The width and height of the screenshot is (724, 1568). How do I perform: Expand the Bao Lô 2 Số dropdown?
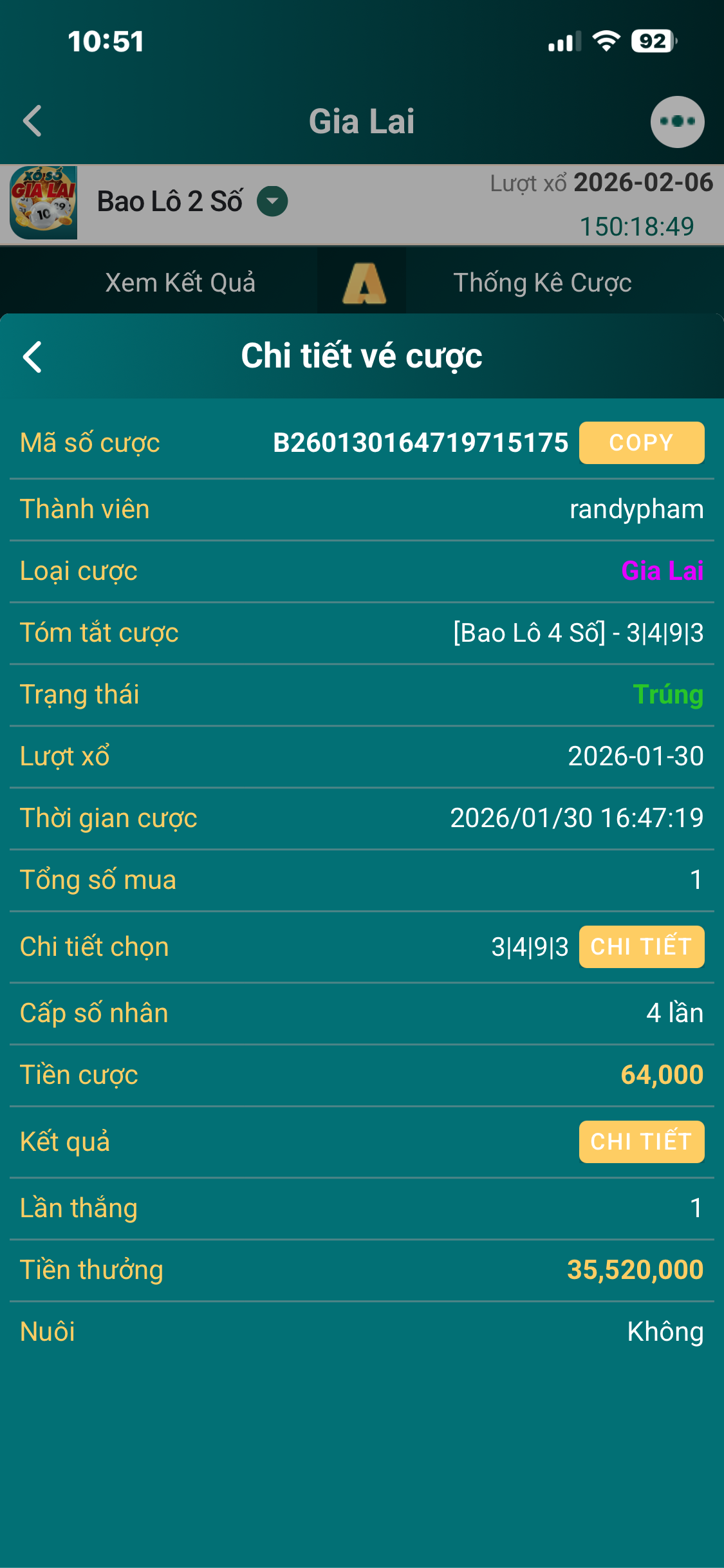(x=272, y=201)
